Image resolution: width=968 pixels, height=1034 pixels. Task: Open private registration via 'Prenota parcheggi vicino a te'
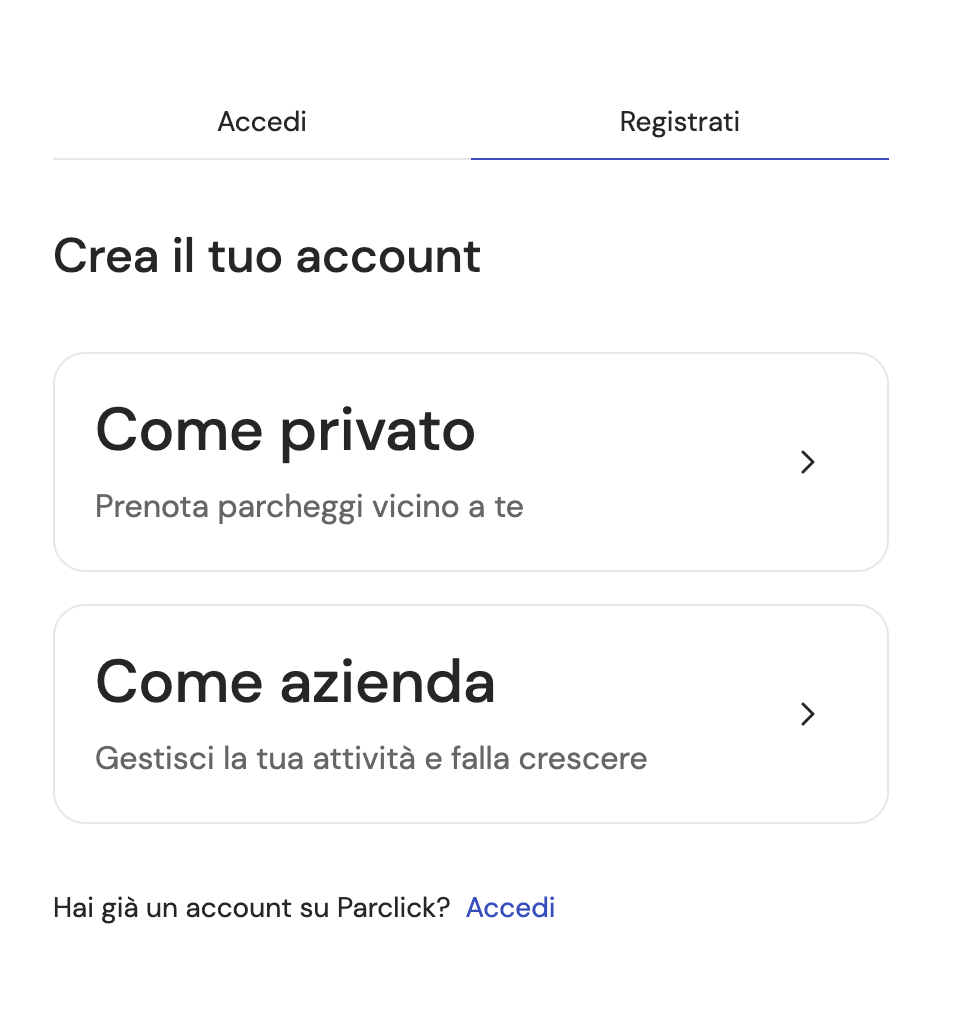308,506
